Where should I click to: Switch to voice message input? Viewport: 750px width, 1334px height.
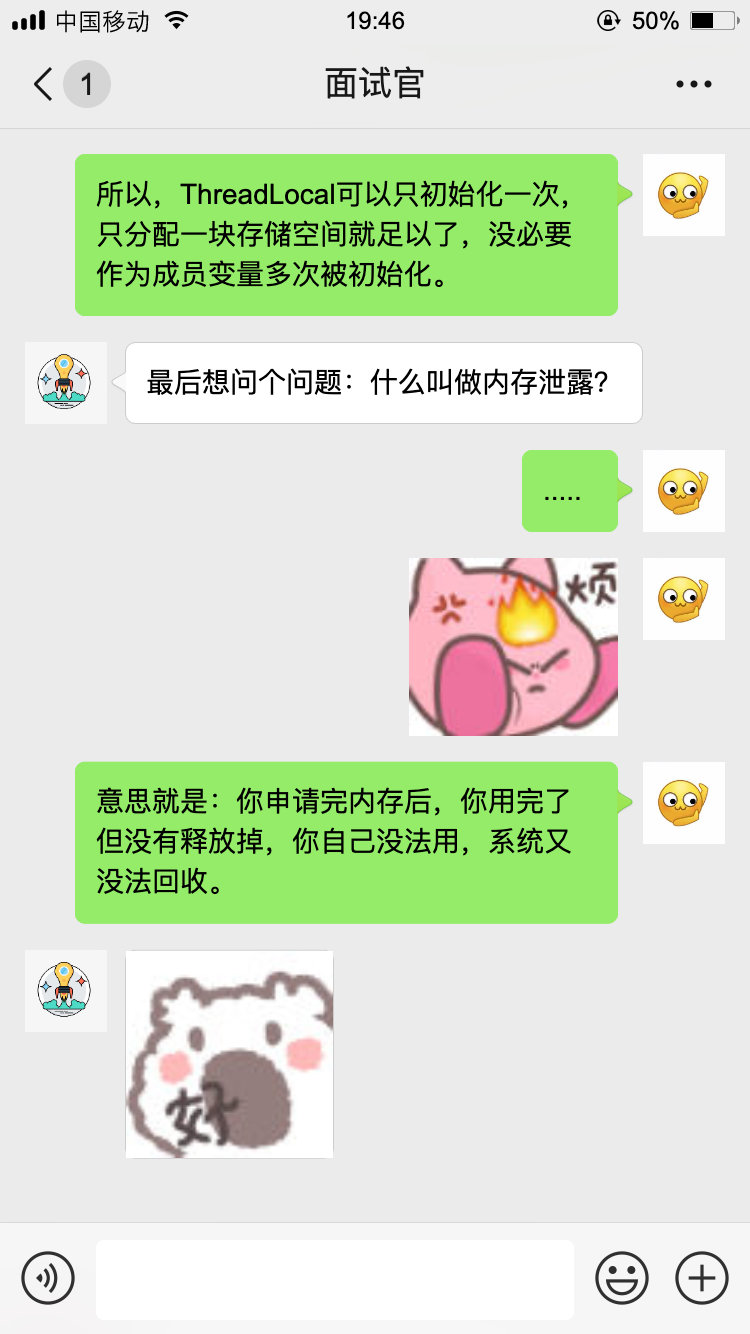(48, 1278)
